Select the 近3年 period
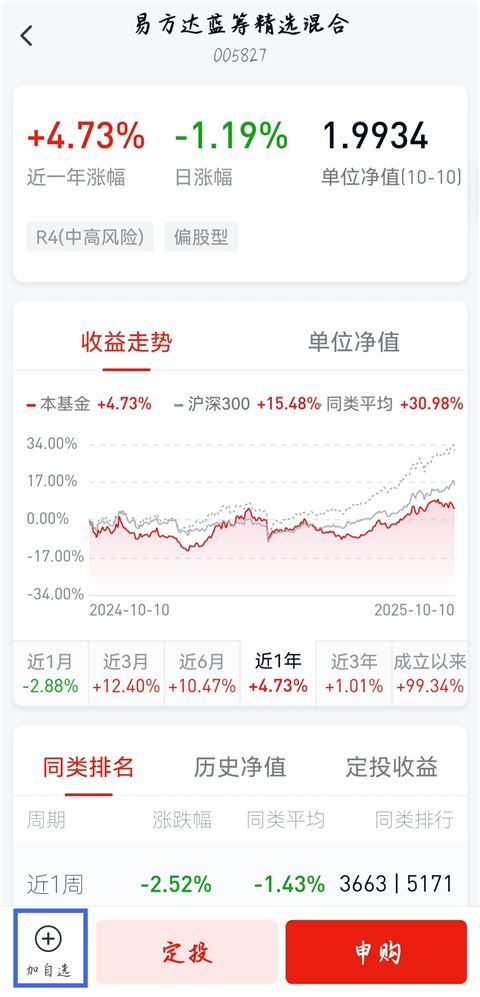This screenshot has height=997, width=480. pyautogui.click(x=353, y=673)
